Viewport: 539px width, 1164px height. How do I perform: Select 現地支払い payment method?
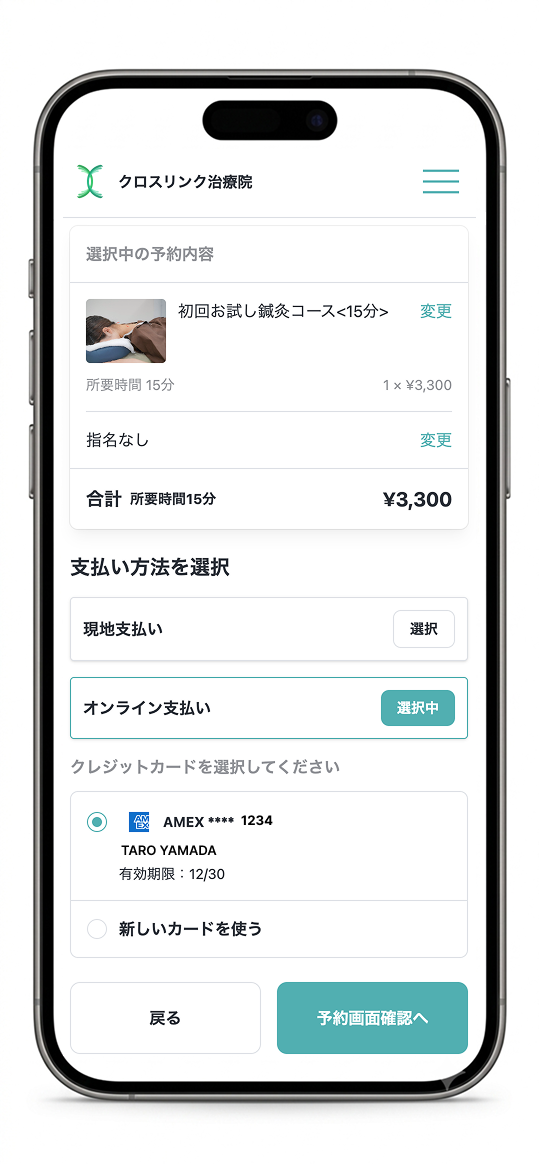(x=423, y=630)
